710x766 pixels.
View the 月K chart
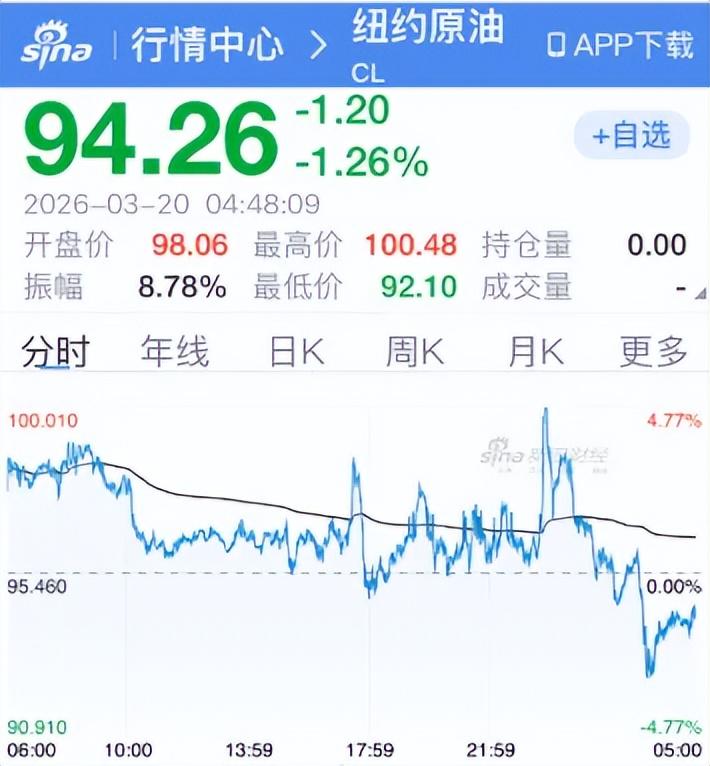(536, 351)
